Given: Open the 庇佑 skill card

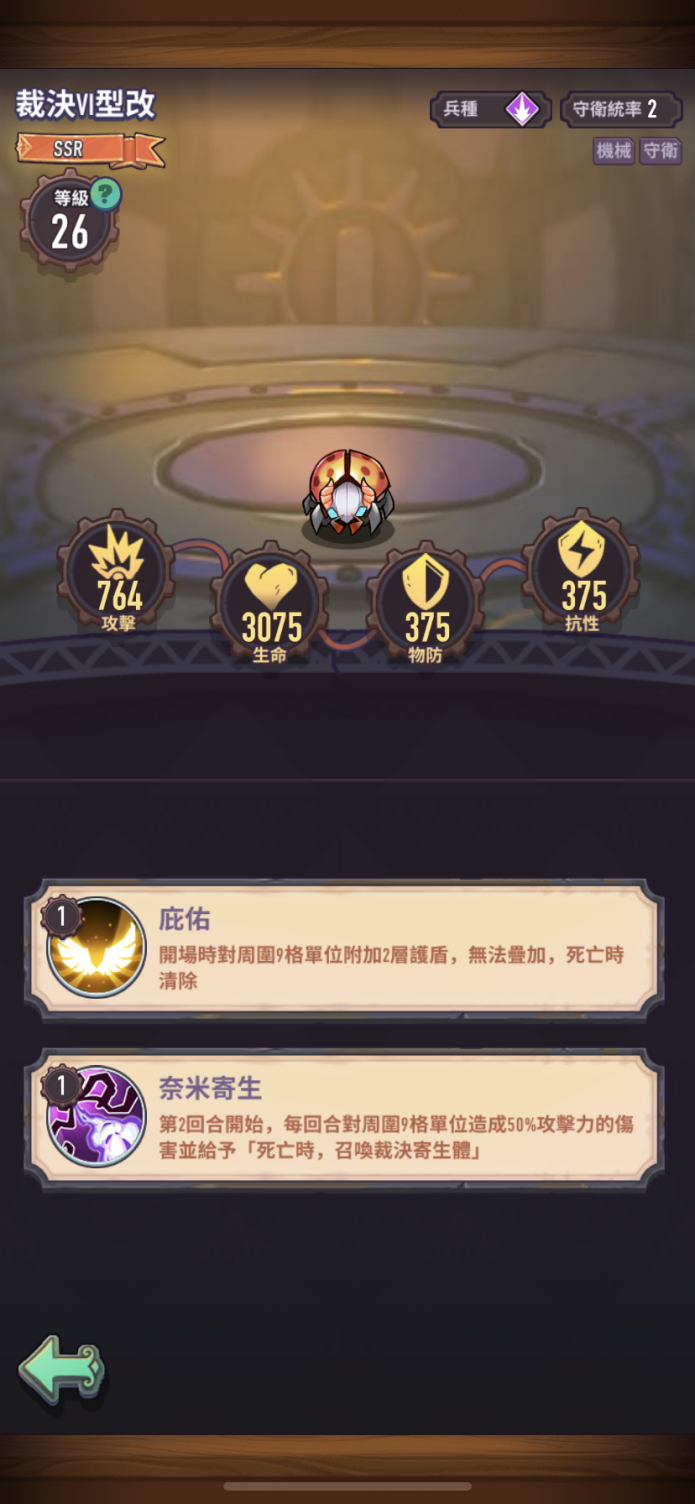Looking at the screenshot, I should [x=344, y=948].
